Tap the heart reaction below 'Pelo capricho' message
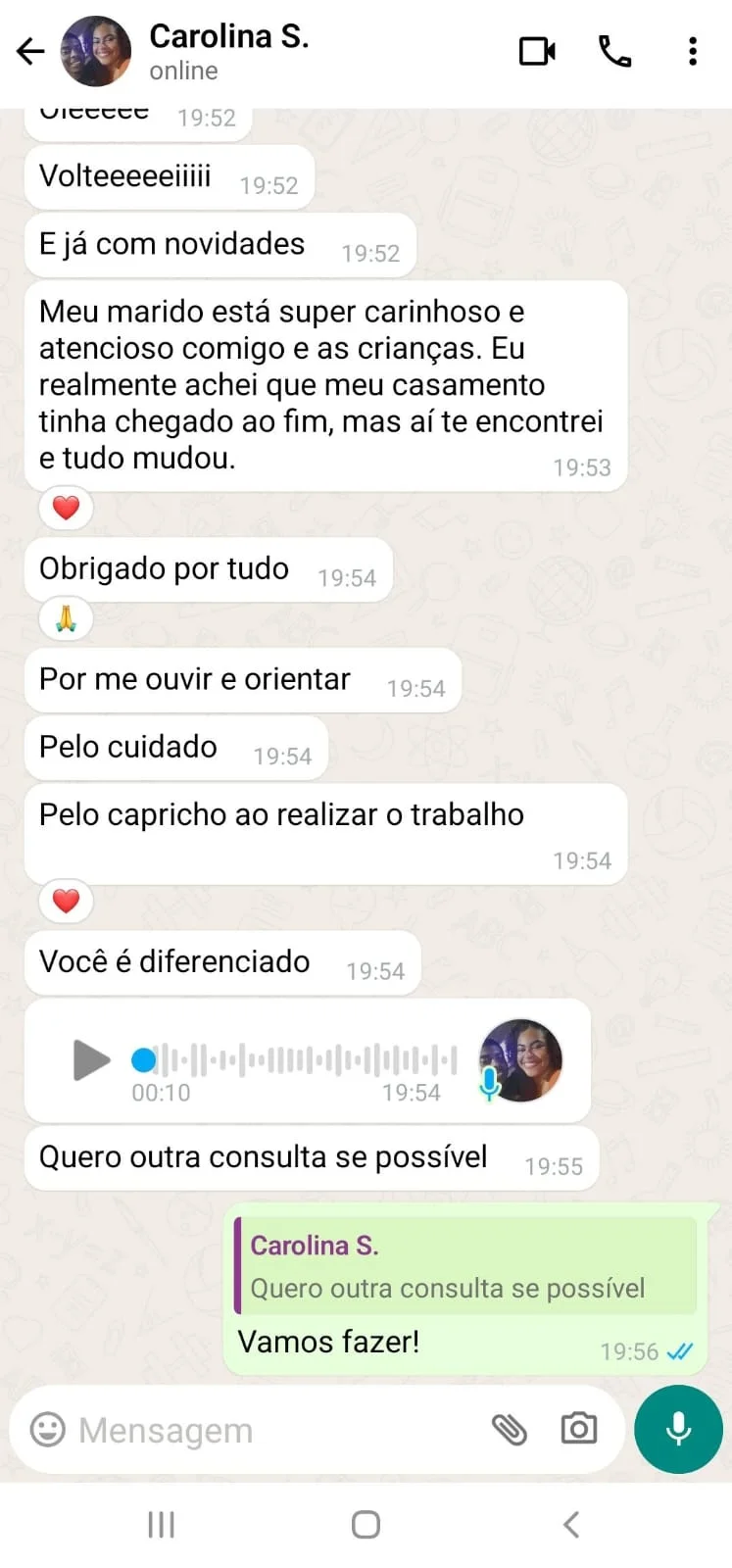Image resolution: width=732 pixels, height=1568 pixels. (x=65, y=901)
